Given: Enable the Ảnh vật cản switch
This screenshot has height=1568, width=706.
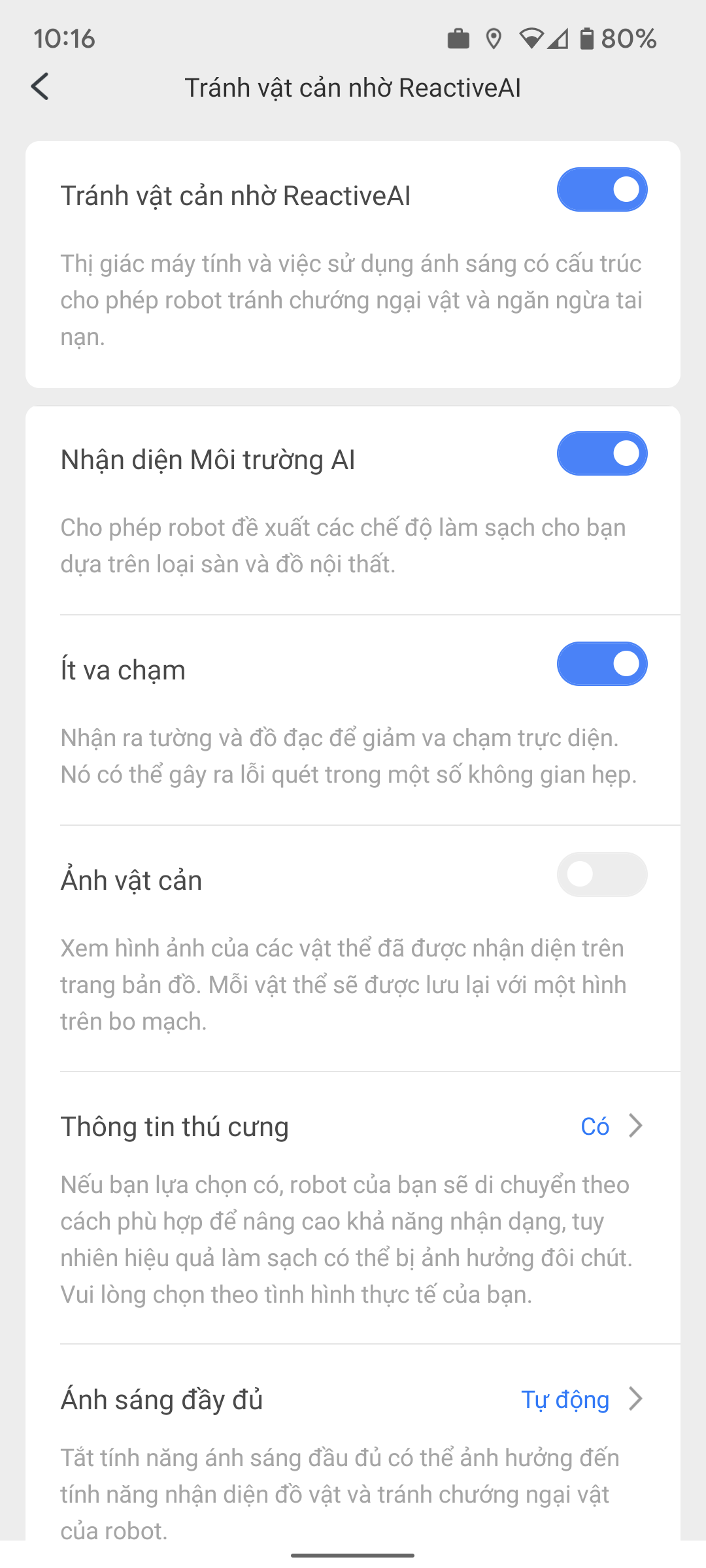Looking at the screenshot, I should 602,874.
